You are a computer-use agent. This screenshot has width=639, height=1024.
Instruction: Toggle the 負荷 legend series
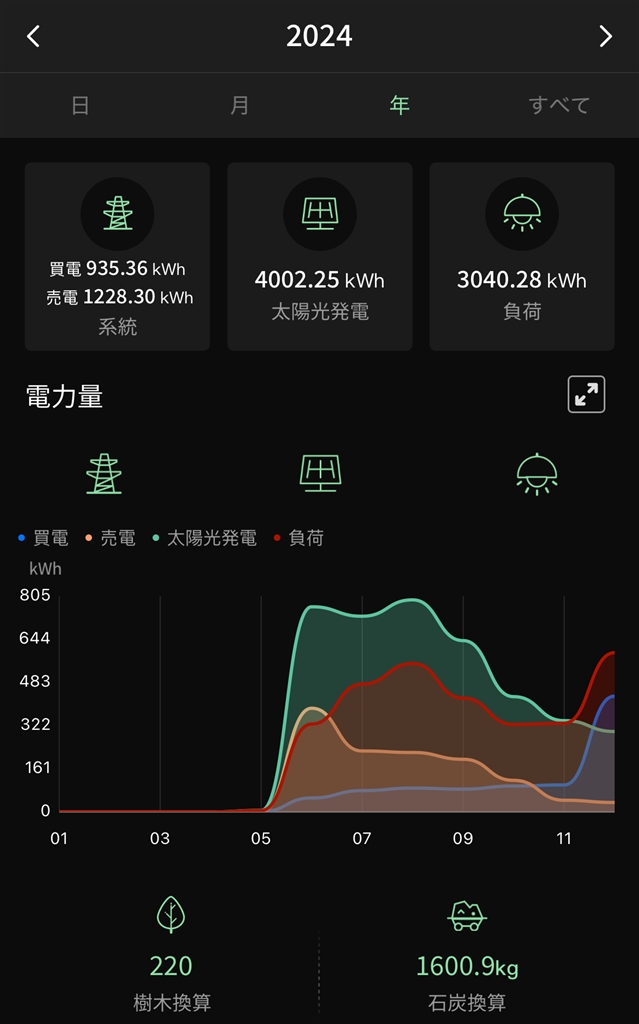pyautogui.click(x=300, y=538)
